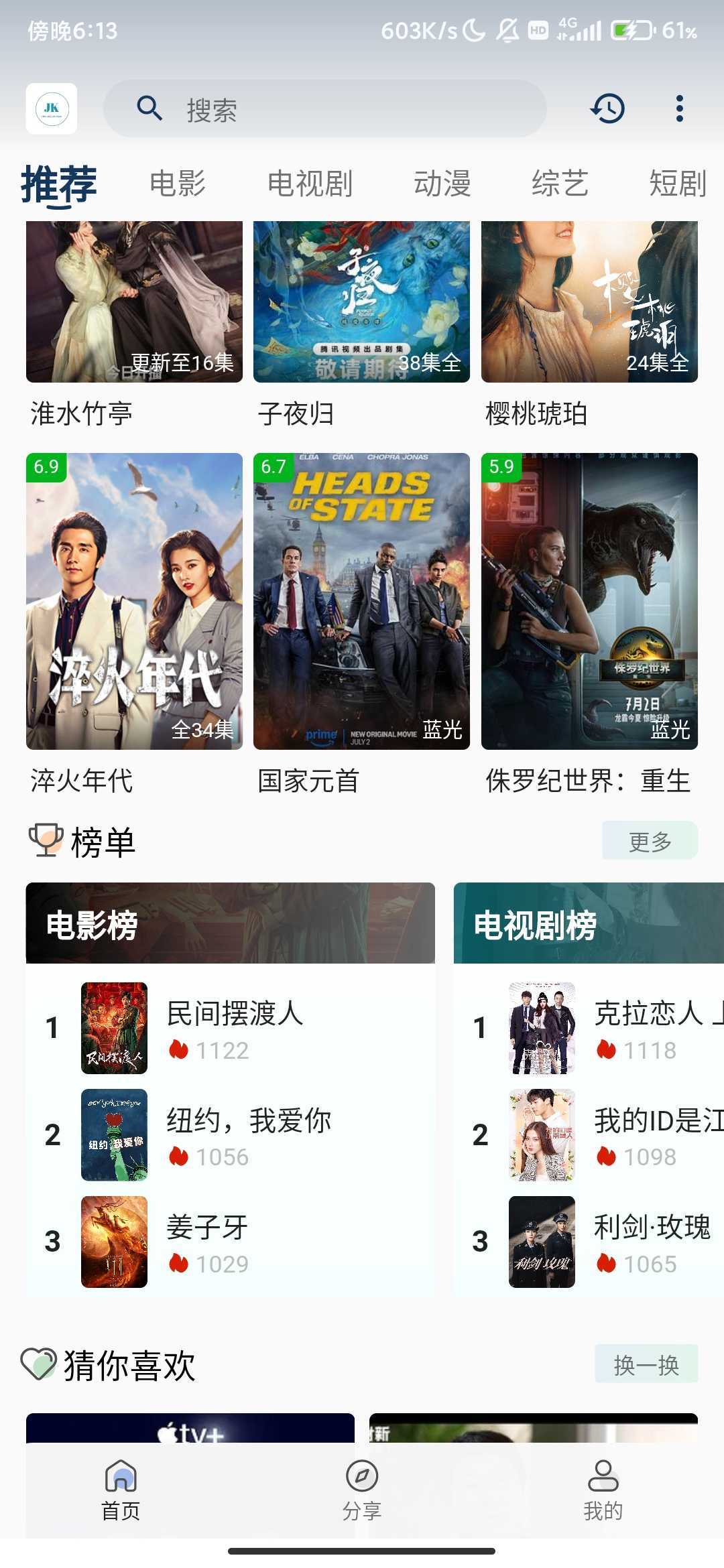Viewport: 724px width, 1568px height.
Task: Open the 短剧 tab
Action: pos(677,184)
